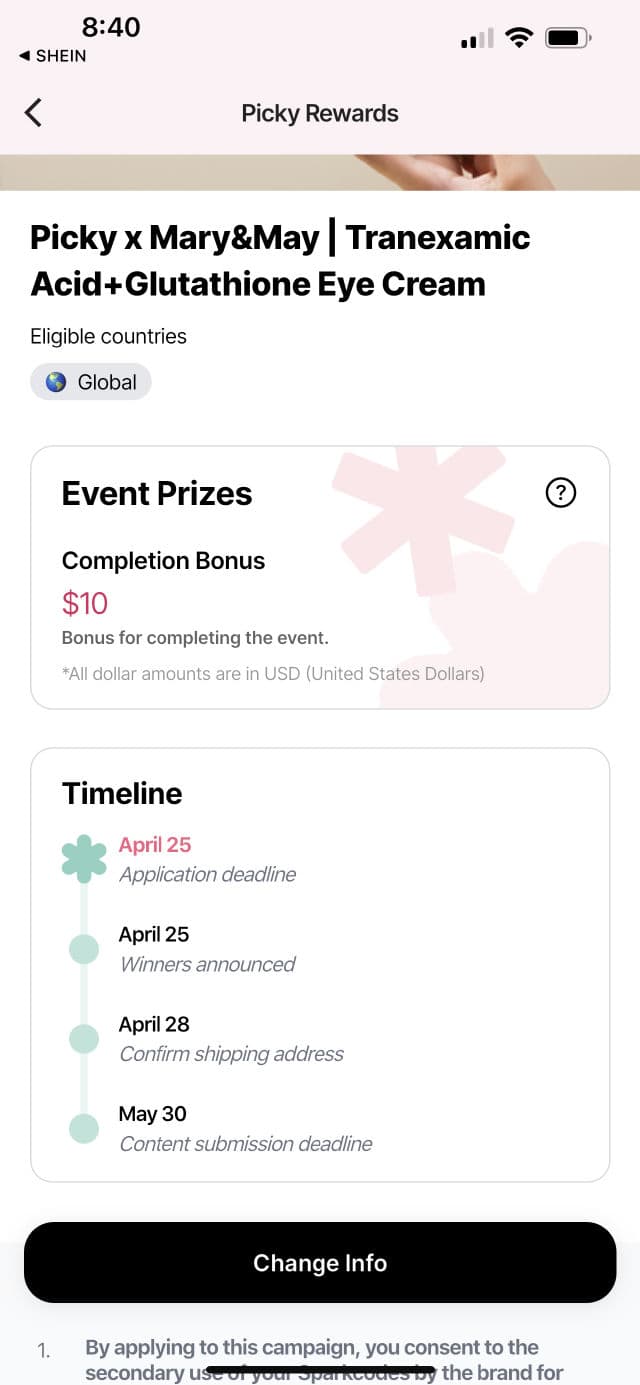Return to the SHEIN app
The width and height of the screenshot is (640, 1385).
[x=52, y=56]
